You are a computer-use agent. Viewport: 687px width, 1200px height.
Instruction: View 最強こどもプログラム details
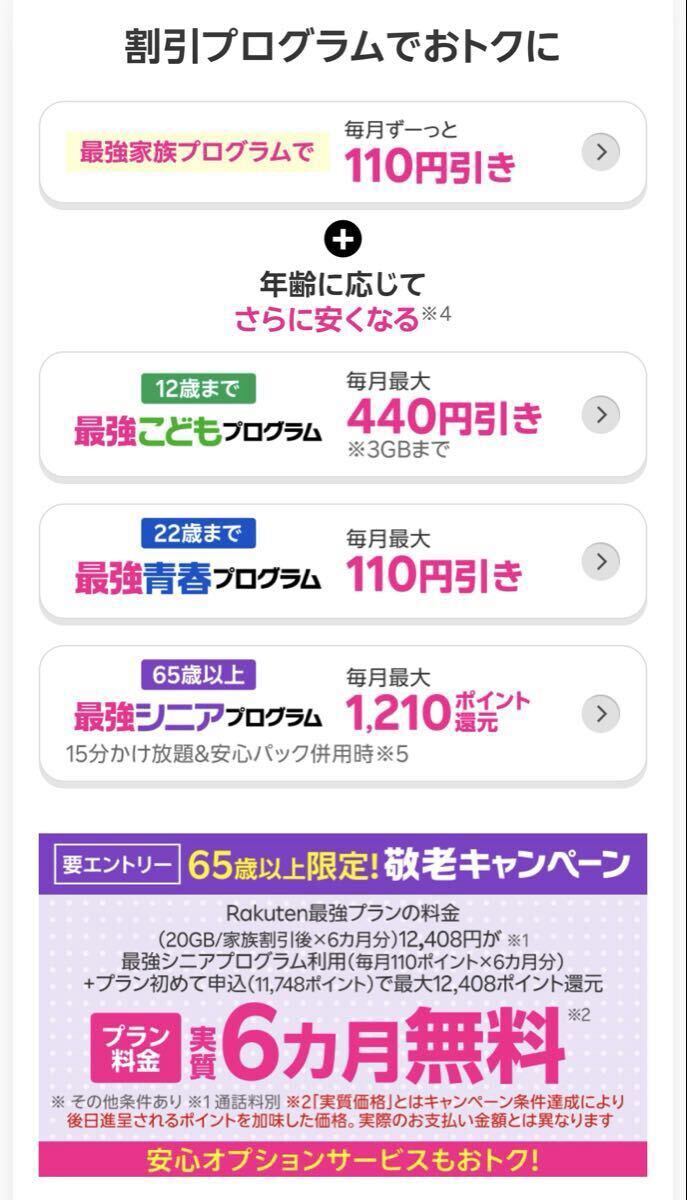[x=342, y=415]
